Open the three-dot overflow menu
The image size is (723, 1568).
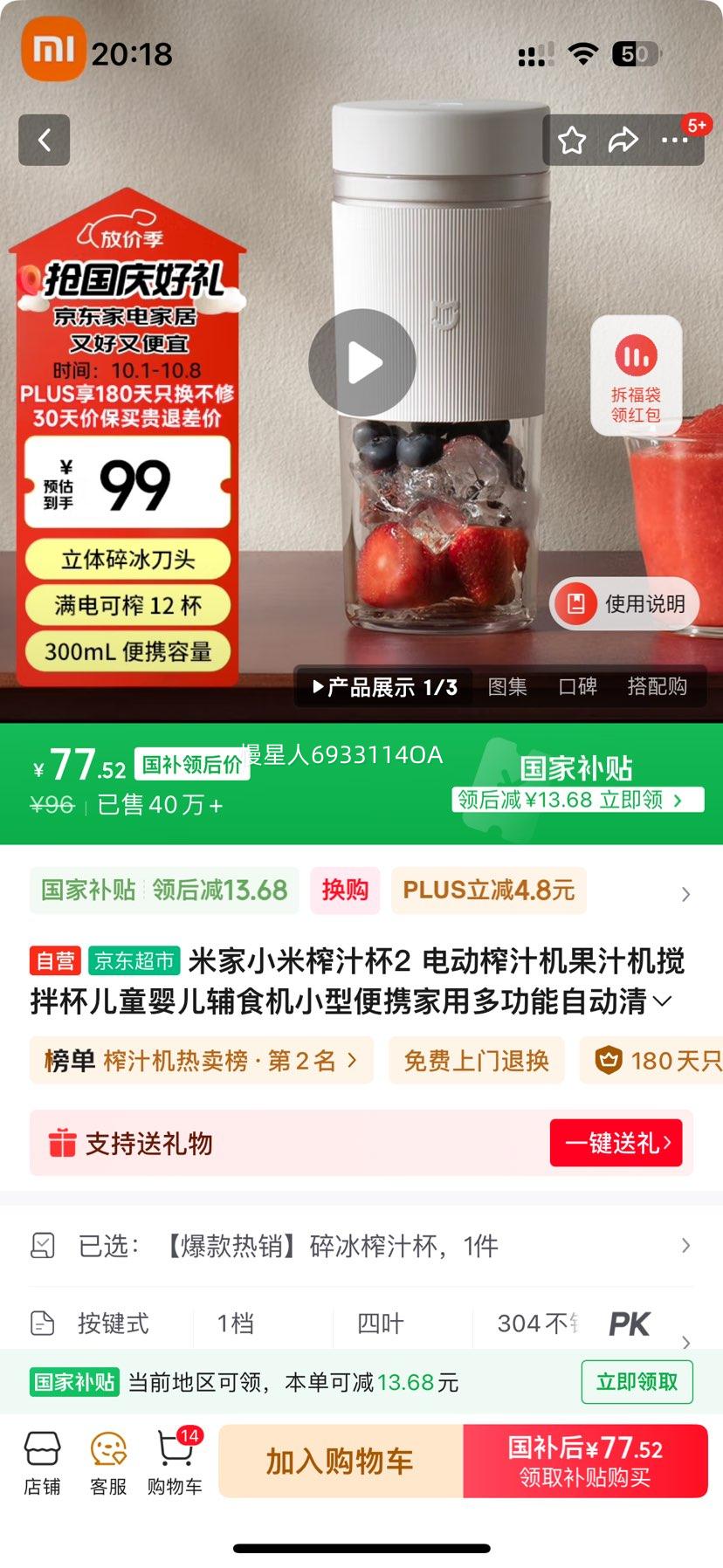click(x=674, y=140)
